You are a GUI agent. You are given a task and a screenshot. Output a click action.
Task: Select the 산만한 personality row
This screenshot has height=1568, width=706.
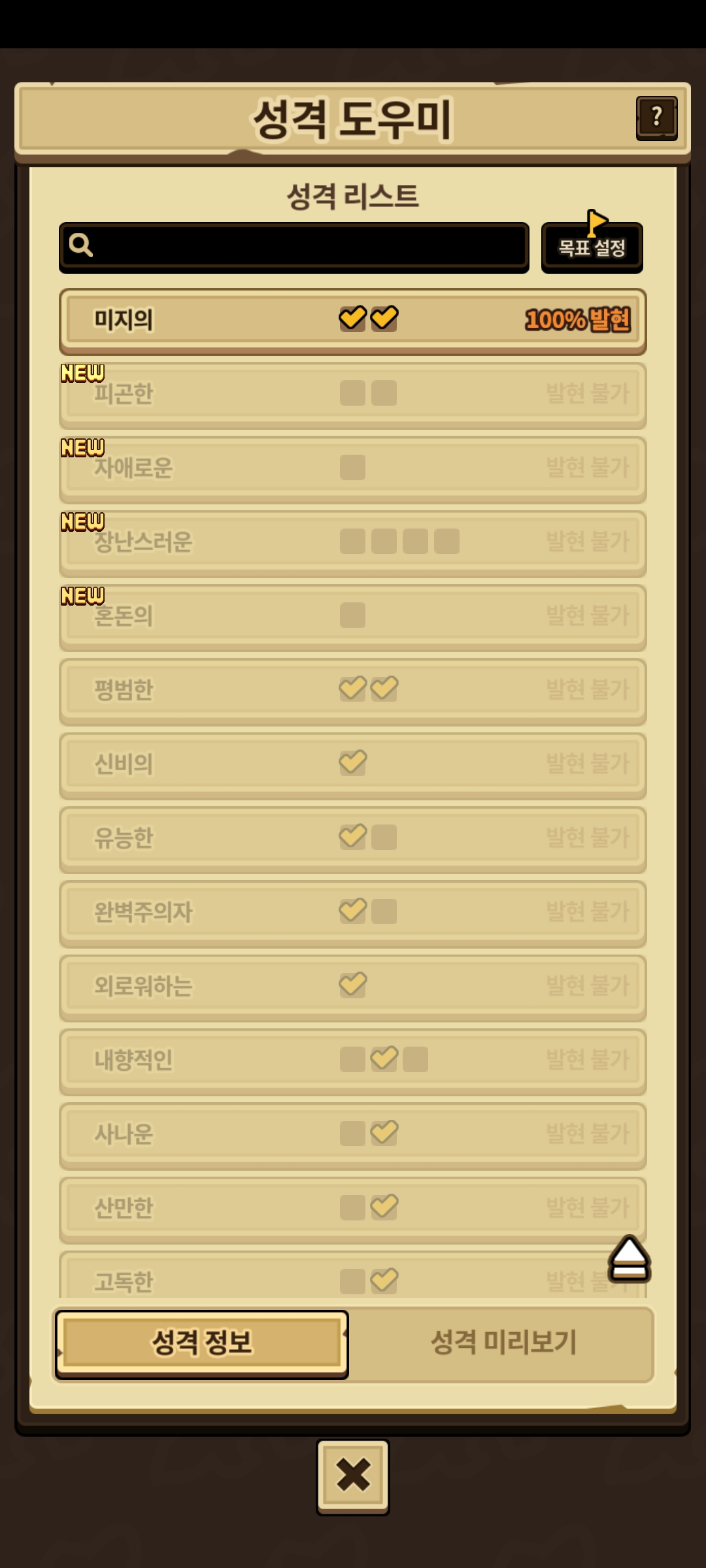(353, 1210)
